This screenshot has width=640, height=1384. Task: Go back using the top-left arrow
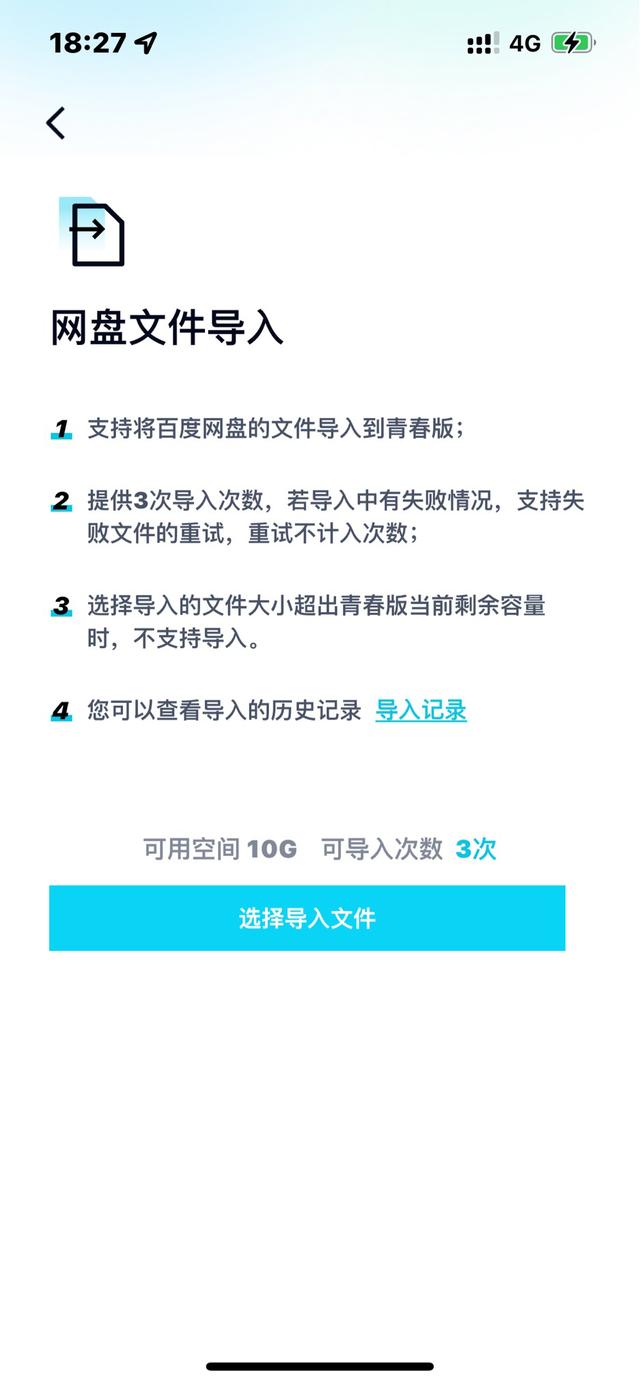[x=56, y=123]
